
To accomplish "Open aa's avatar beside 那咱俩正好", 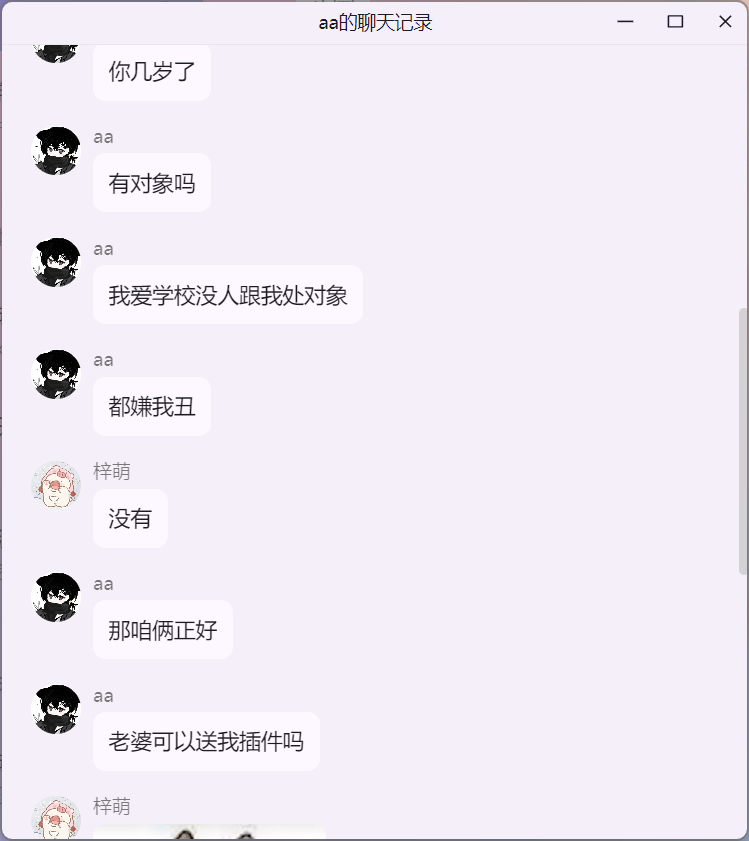I will 56,598.
